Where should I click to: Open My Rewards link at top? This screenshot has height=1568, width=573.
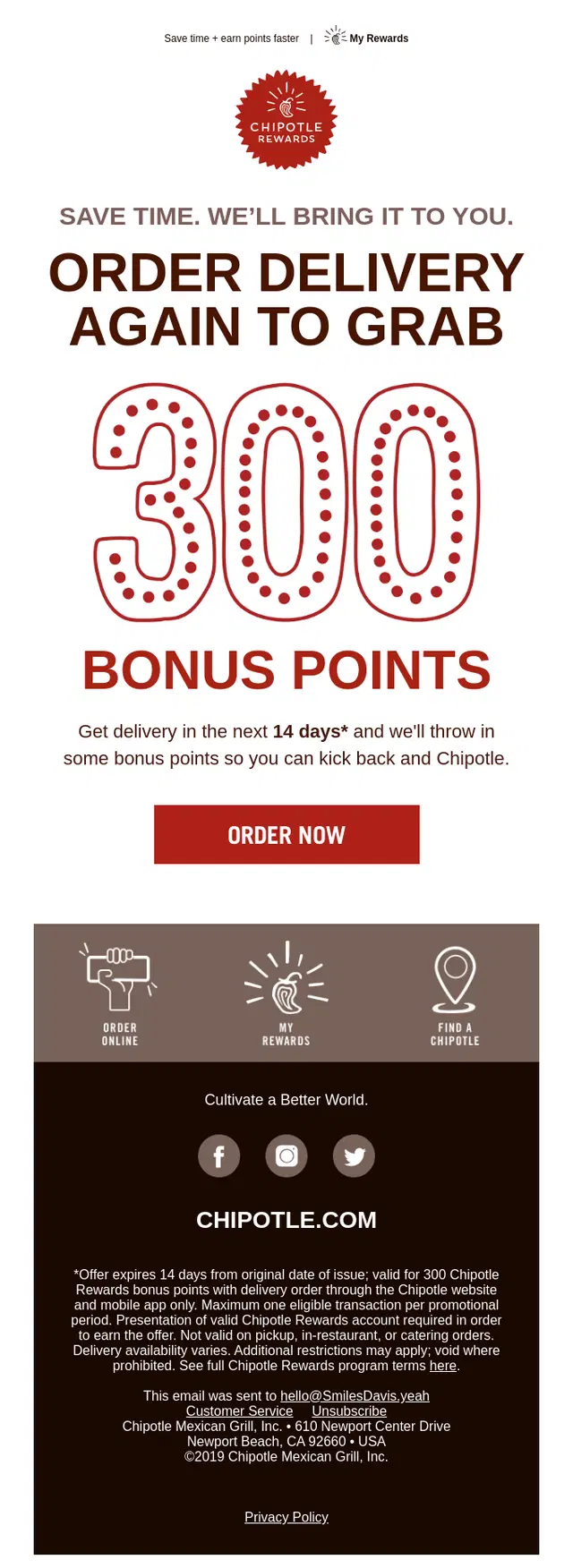pos(366,38)
